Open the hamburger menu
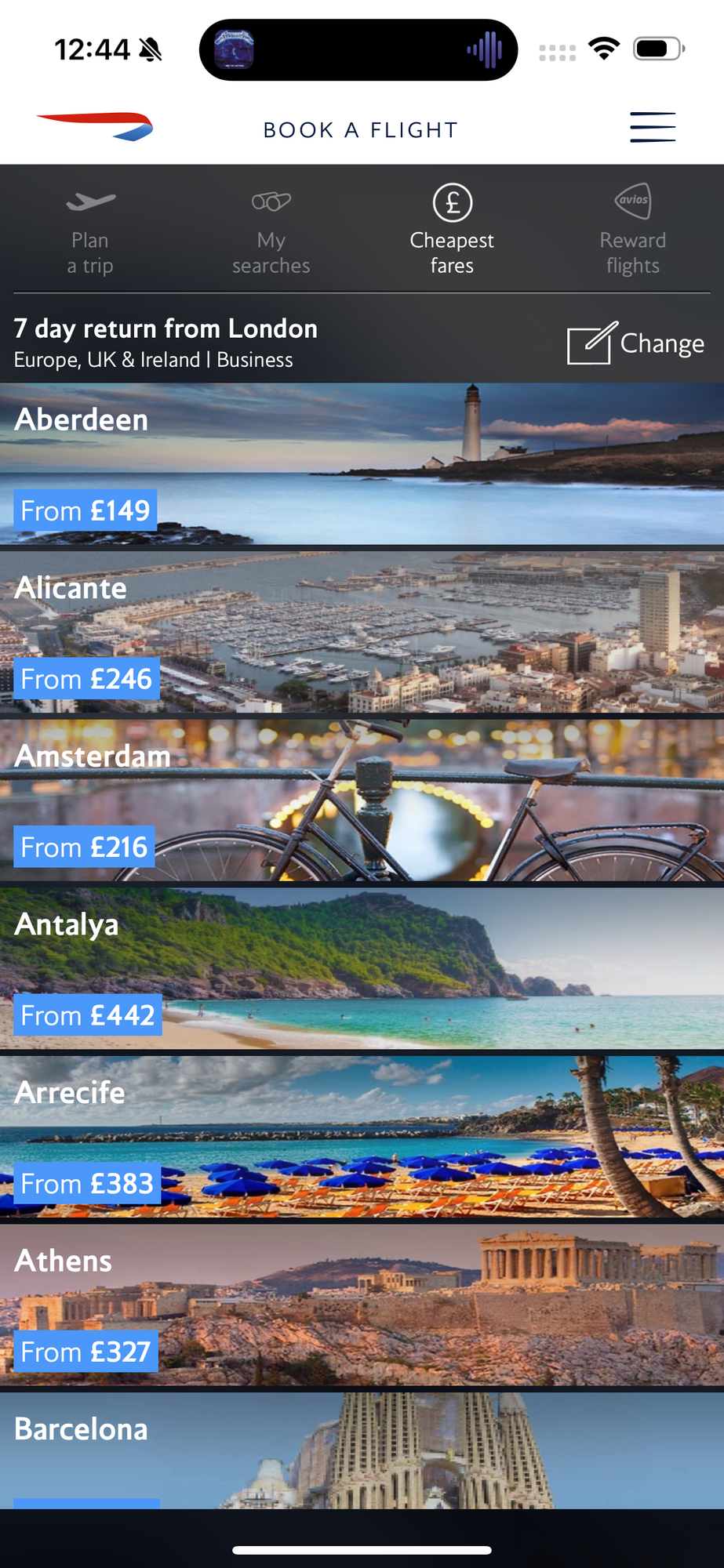The height and width of the screenshot is (1568, 724). (653, 127)
